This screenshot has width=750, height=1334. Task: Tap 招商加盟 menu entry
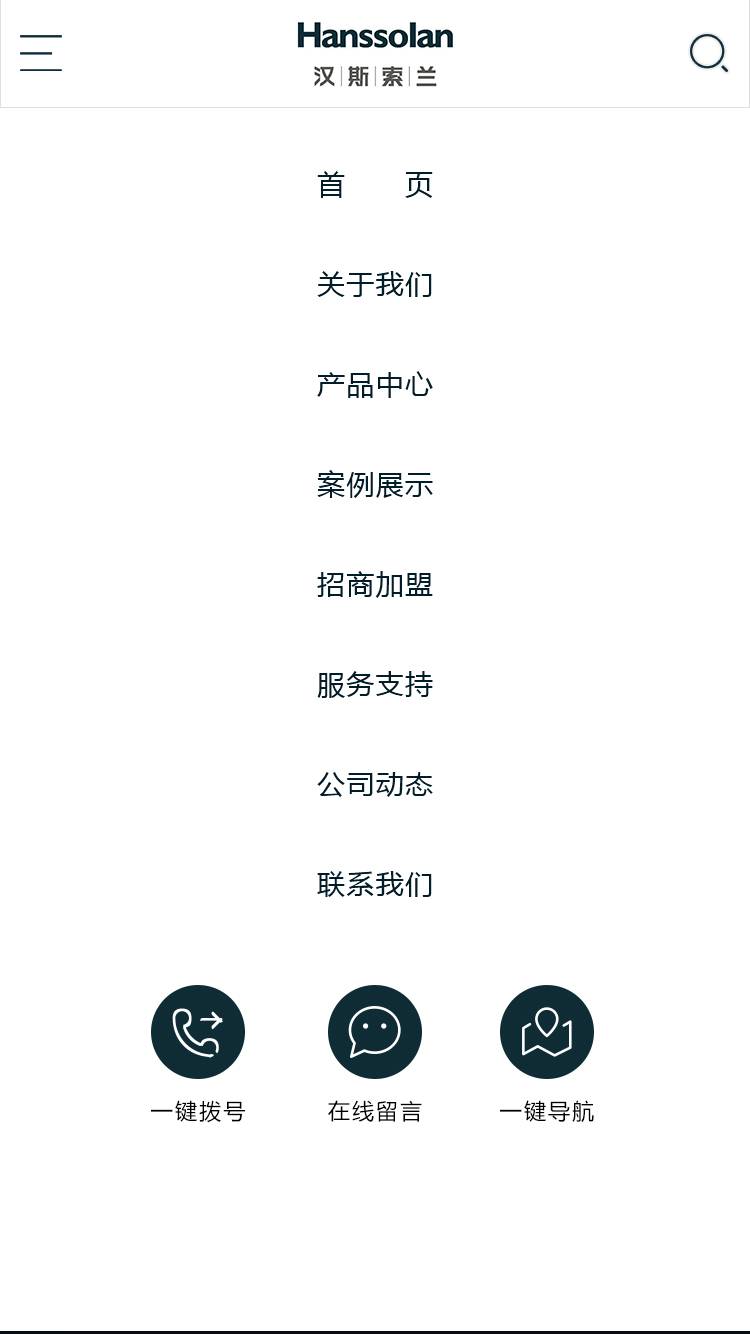(x=375, y=585)
